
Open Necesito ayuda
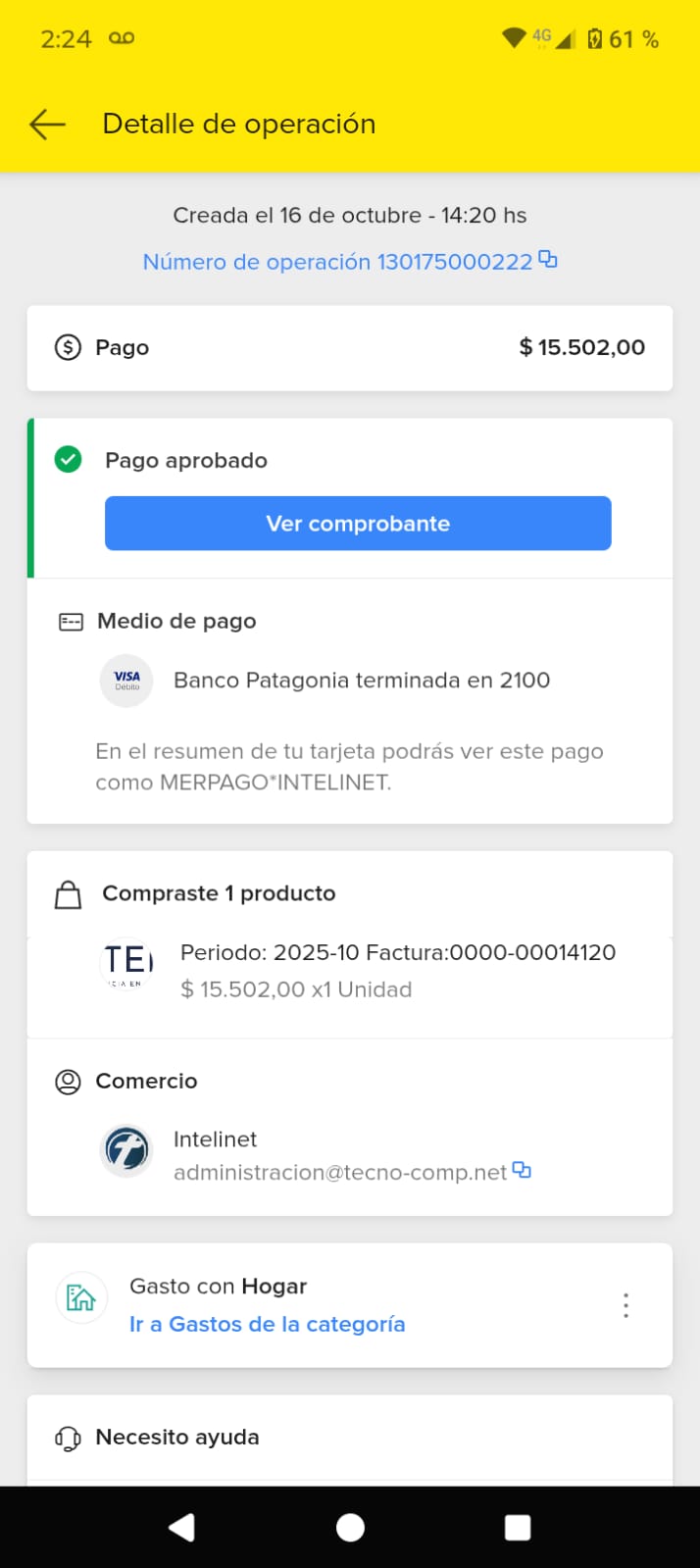pos(176,1437)
